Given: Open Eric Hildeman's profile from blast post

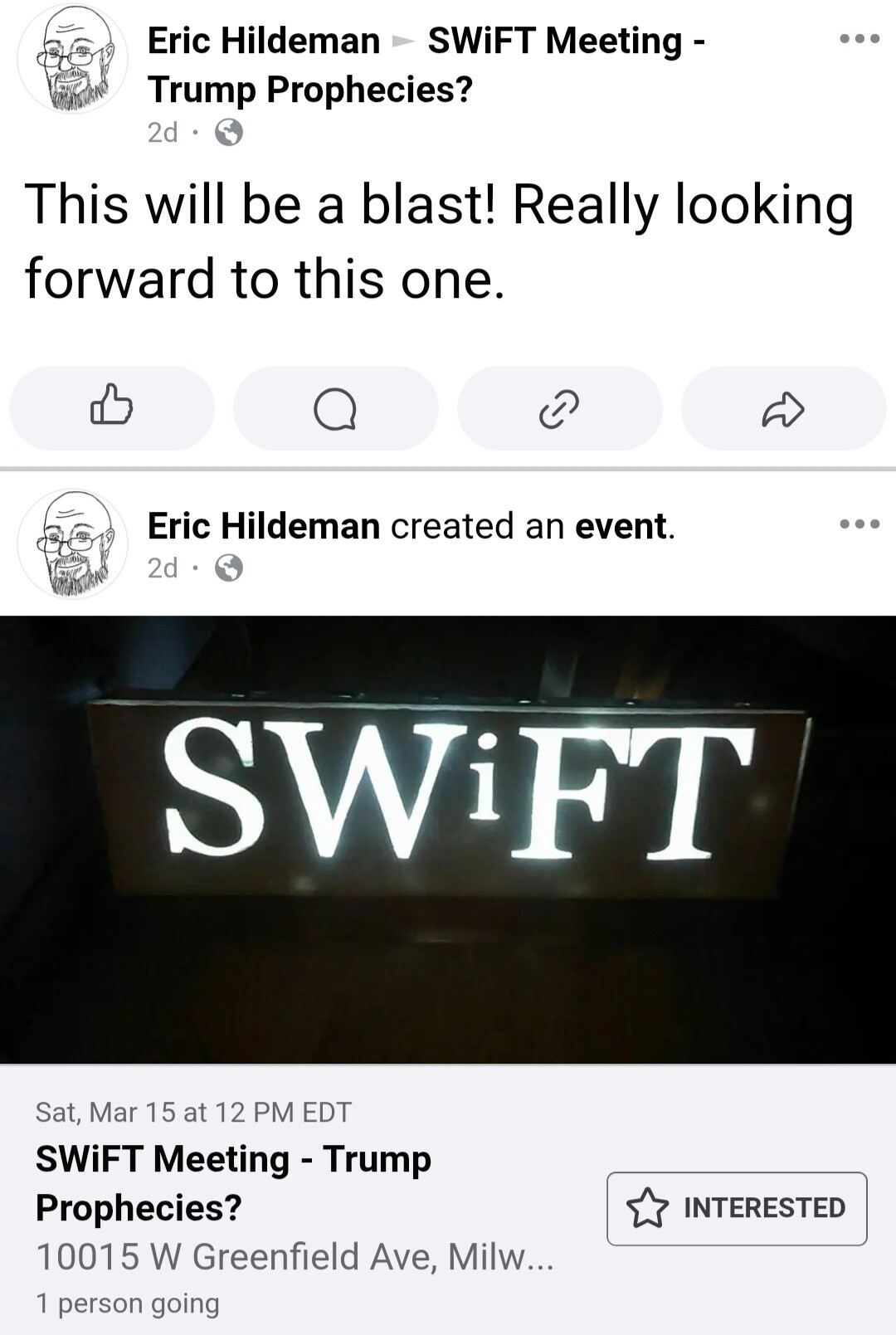Looking at the screenshot, I should coord(263,41).
